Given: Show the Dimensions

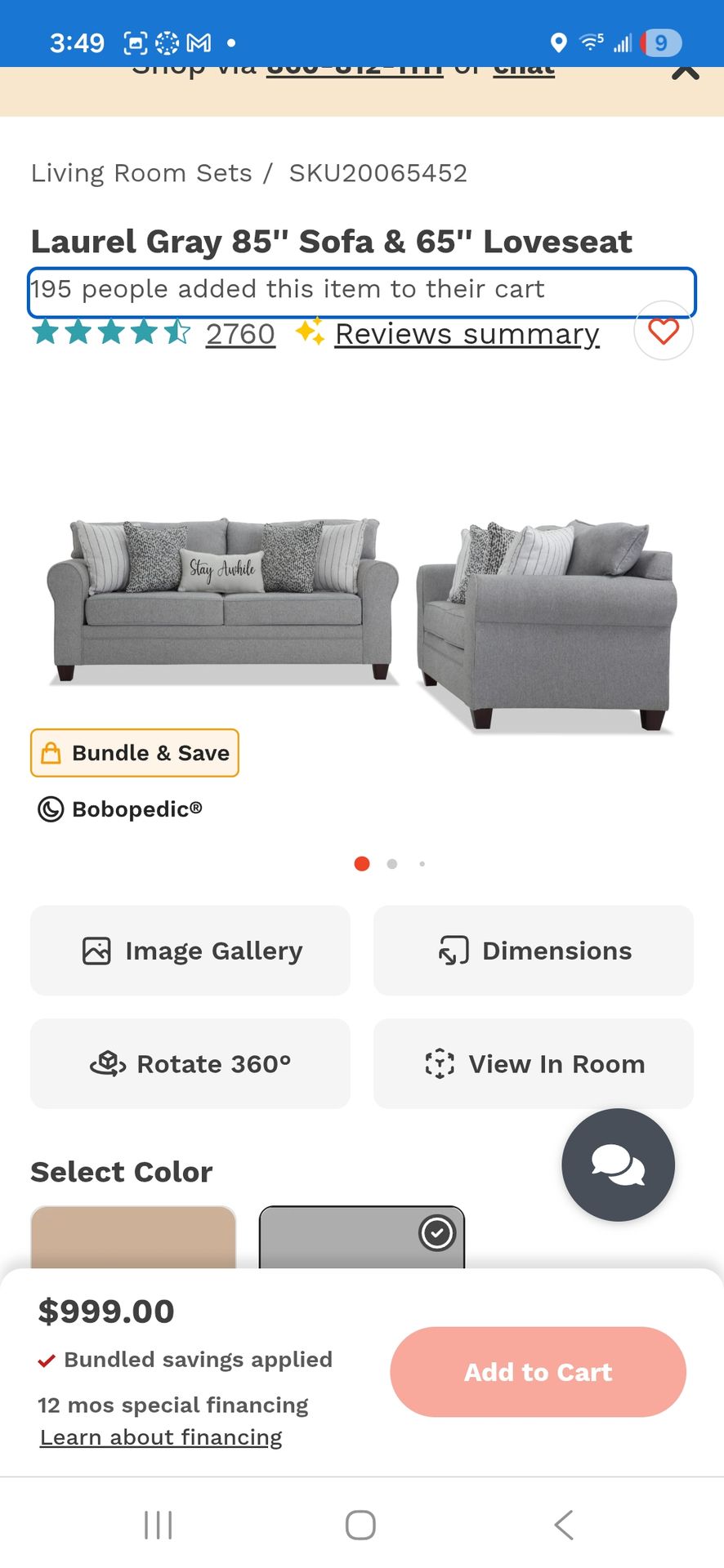Looking at the screenshot, I should click(533, 951).
